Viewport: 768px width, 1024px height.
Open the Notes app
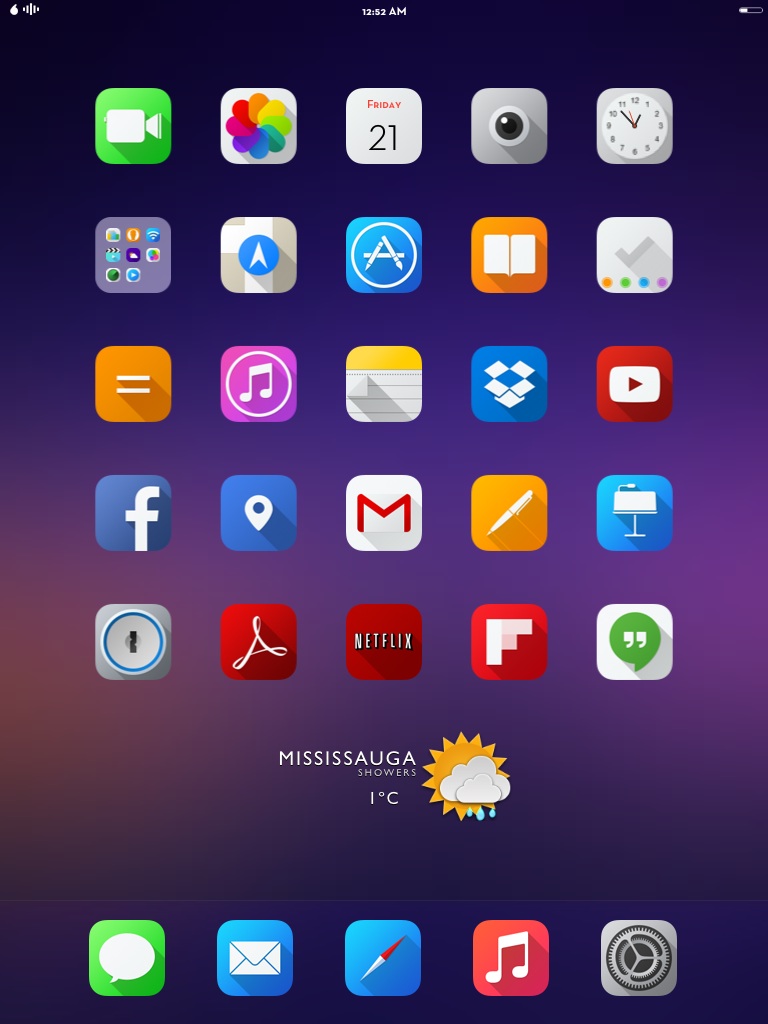click(x=384, y=384)
